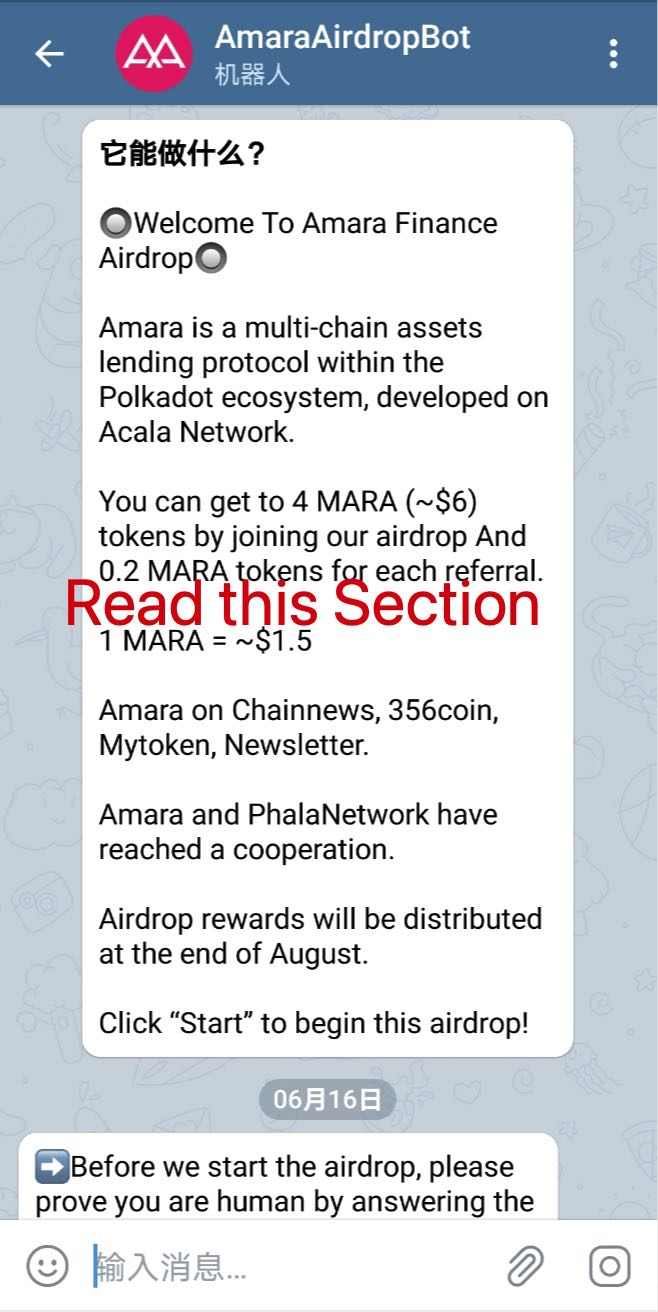Attach a file with the paperclip icon
The image size is (658, 1312).
(x=526, y=1266)
